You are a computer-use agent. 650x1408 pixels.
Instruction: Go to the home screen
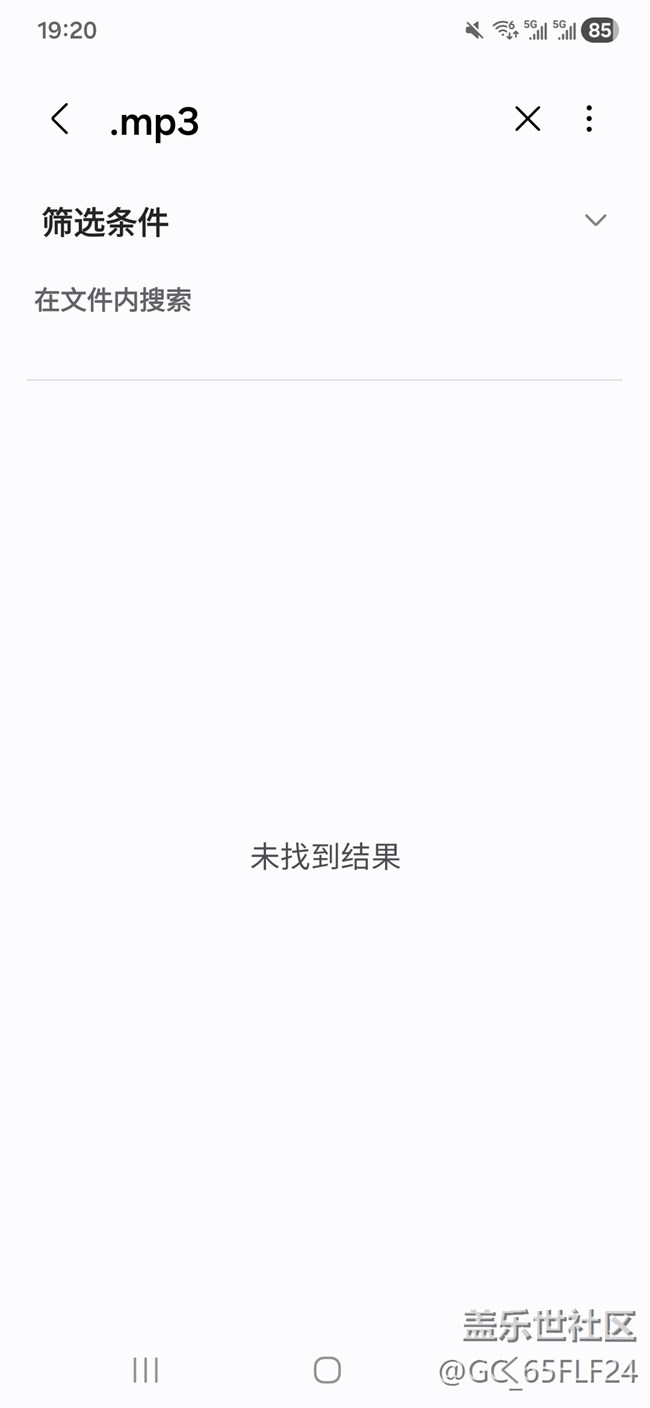[327, 1370]
